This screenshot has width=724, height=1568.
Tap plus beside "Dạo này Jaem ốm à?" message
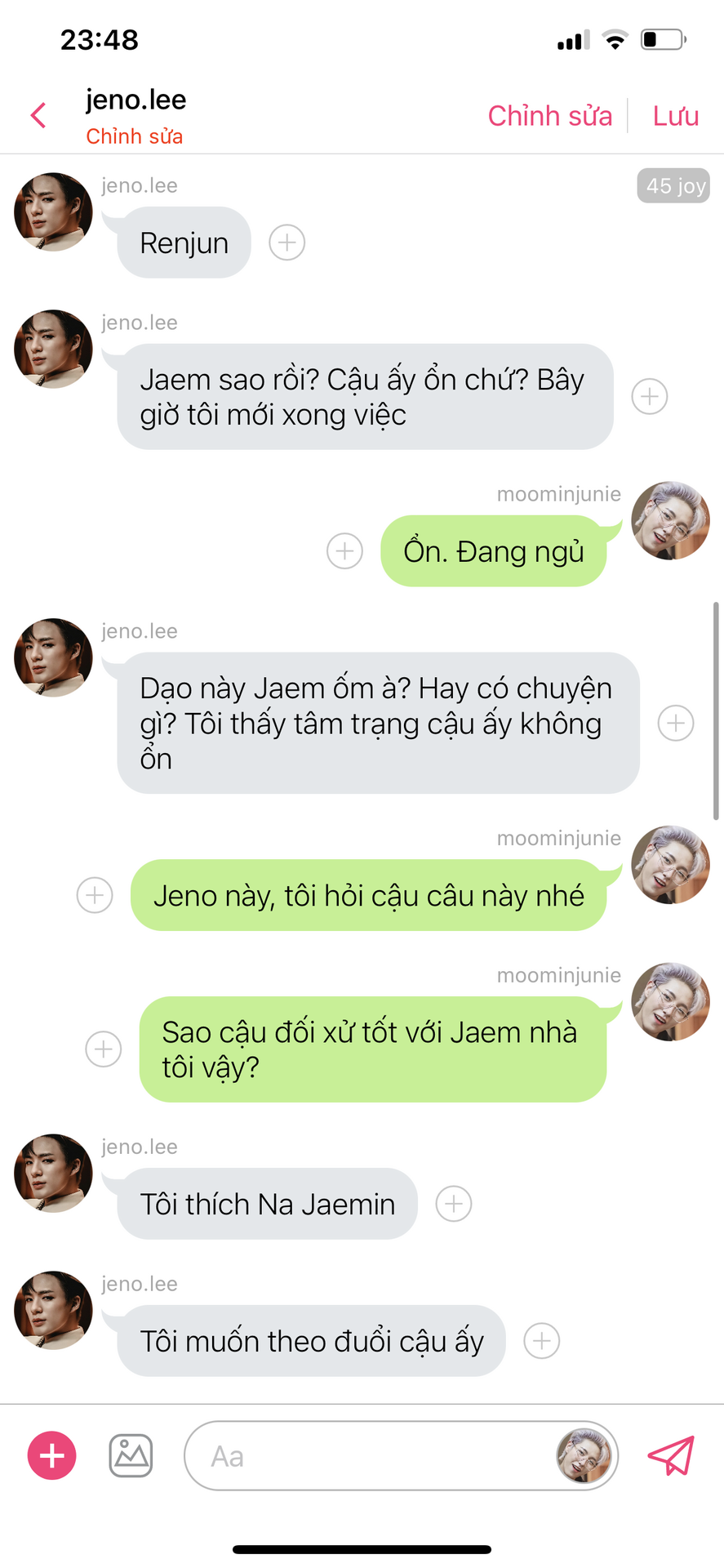(676, 724)
